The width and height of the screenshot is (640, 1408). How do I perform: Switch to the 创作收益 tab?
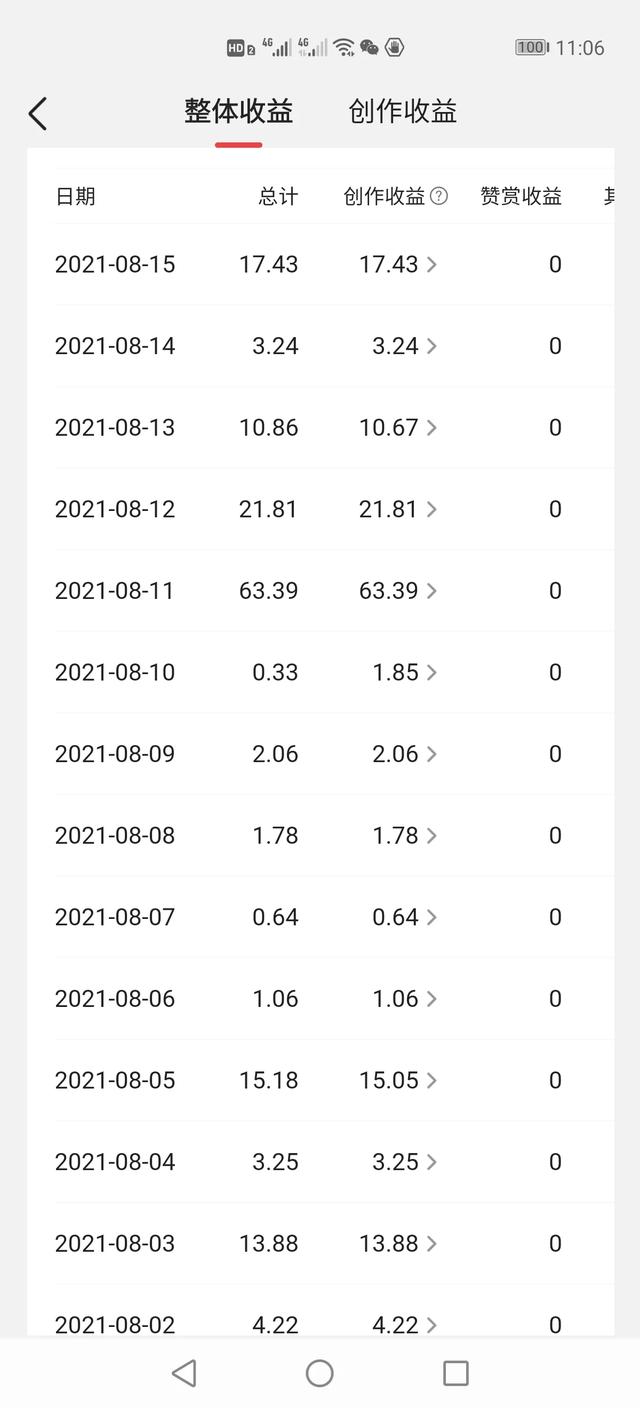(402, 111)
